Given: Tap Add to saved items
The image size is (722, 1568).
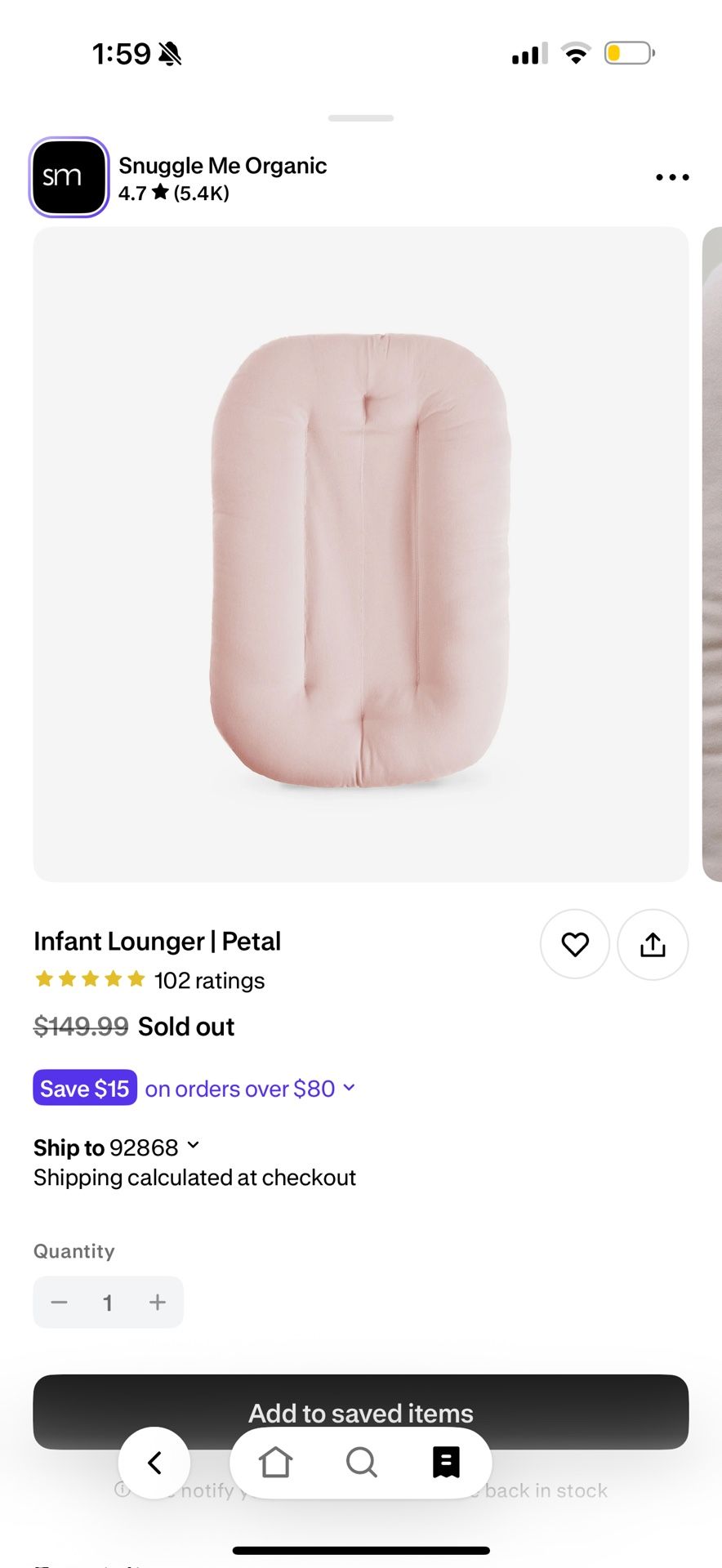Looking at the screenshot, I should [x=360, y=1413].
